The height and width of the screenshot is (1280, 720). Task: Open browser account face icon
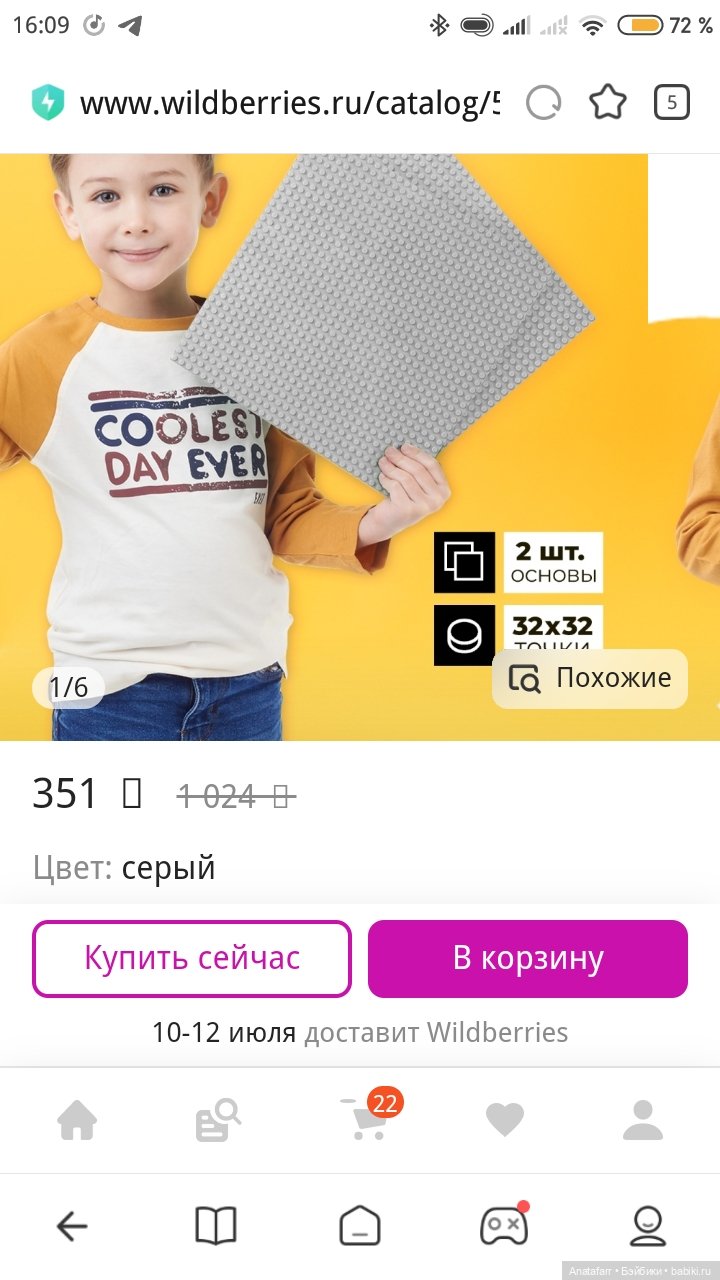point(648,1226)
